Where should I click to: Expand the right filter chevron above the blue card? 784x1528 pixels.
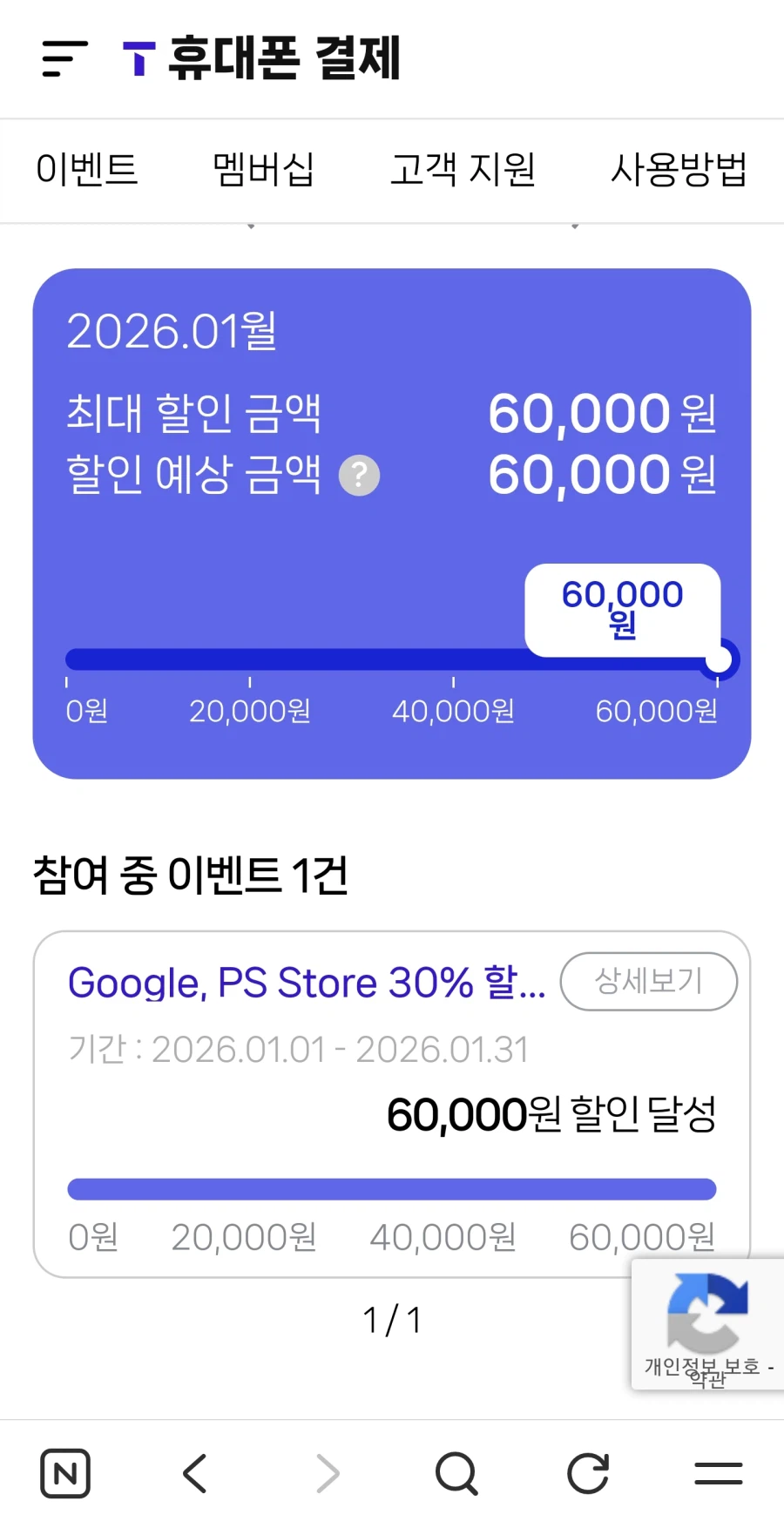(575, 225)
